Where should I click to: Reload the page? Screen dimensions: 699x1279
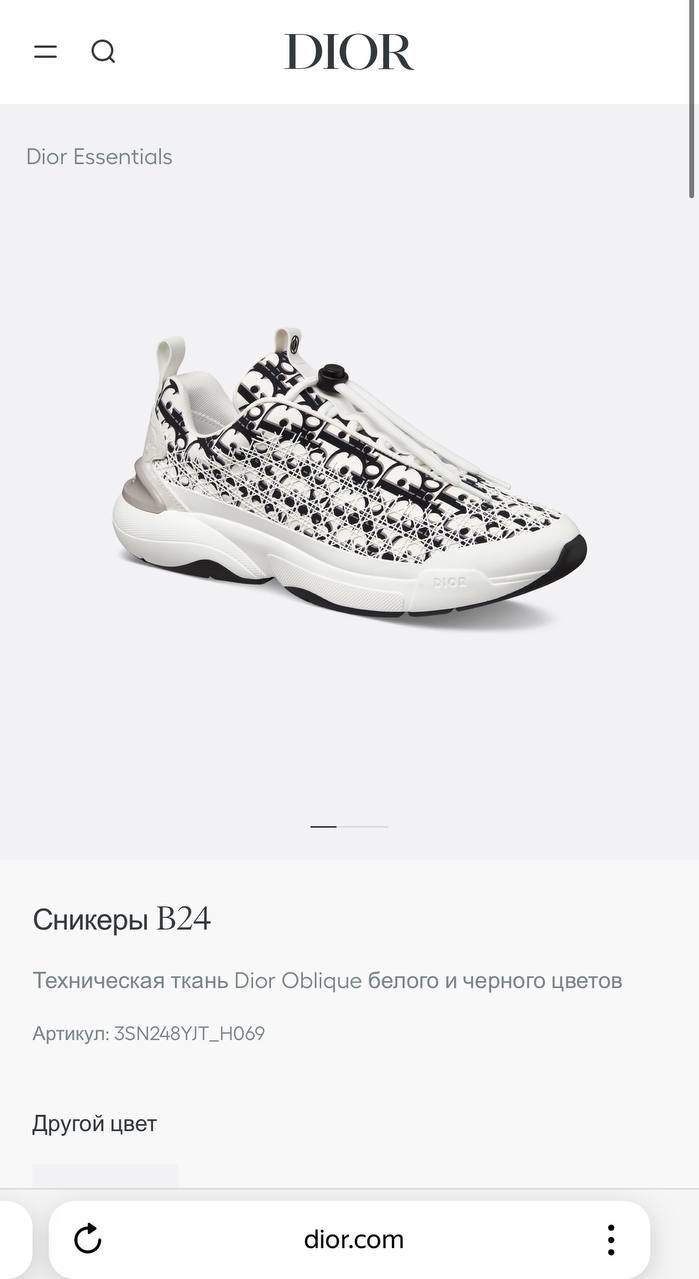[x=88, y=1239]
